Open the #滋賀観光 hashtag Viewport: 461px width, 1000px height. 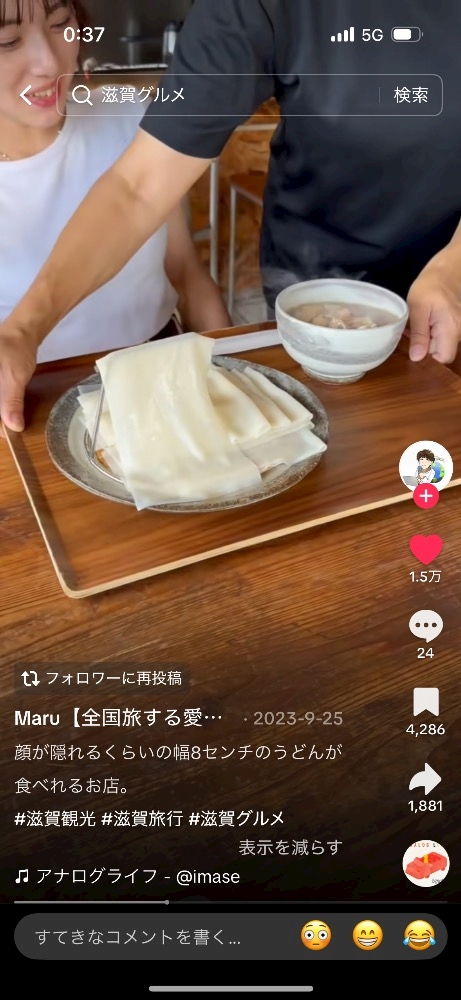click(x=55, y=819)
